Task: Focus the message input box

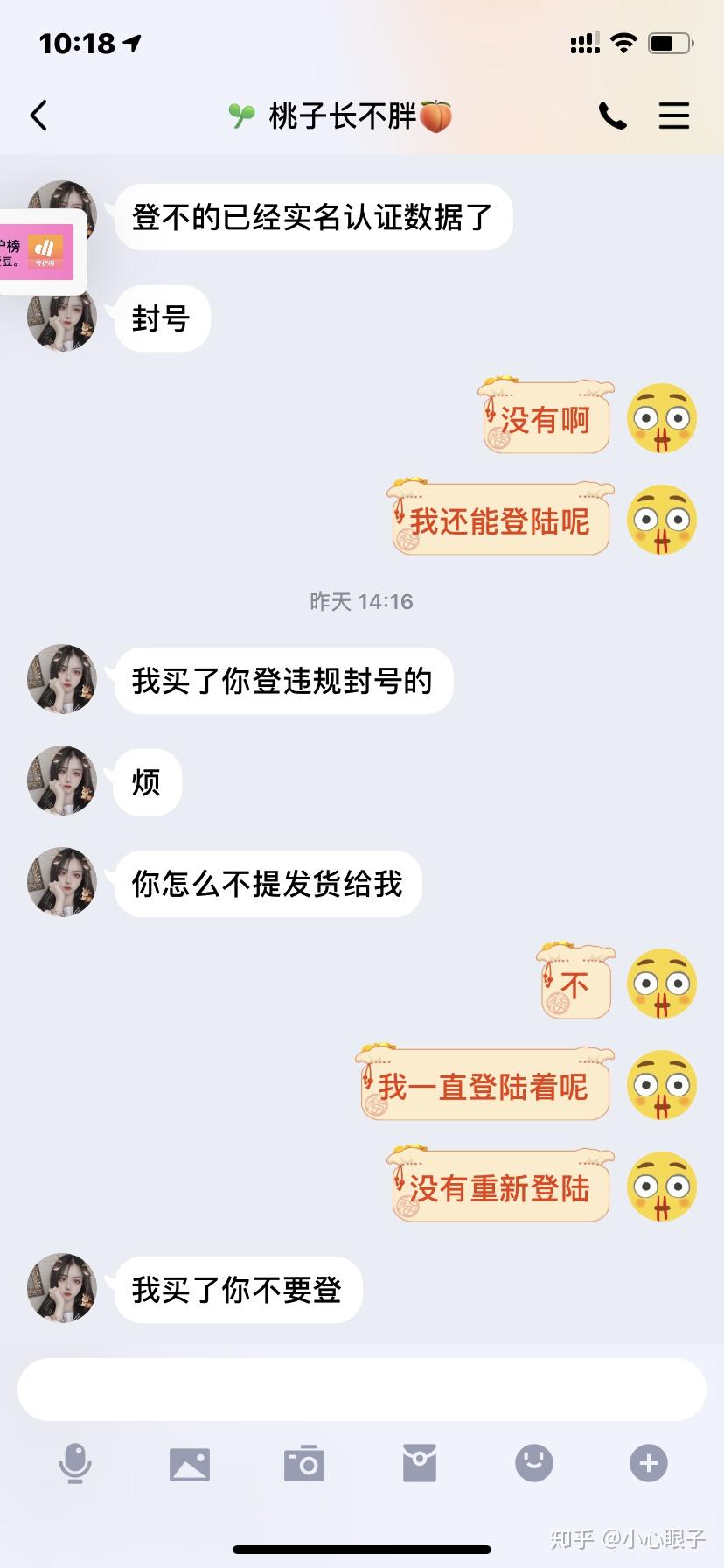Action: [362, 1389]
